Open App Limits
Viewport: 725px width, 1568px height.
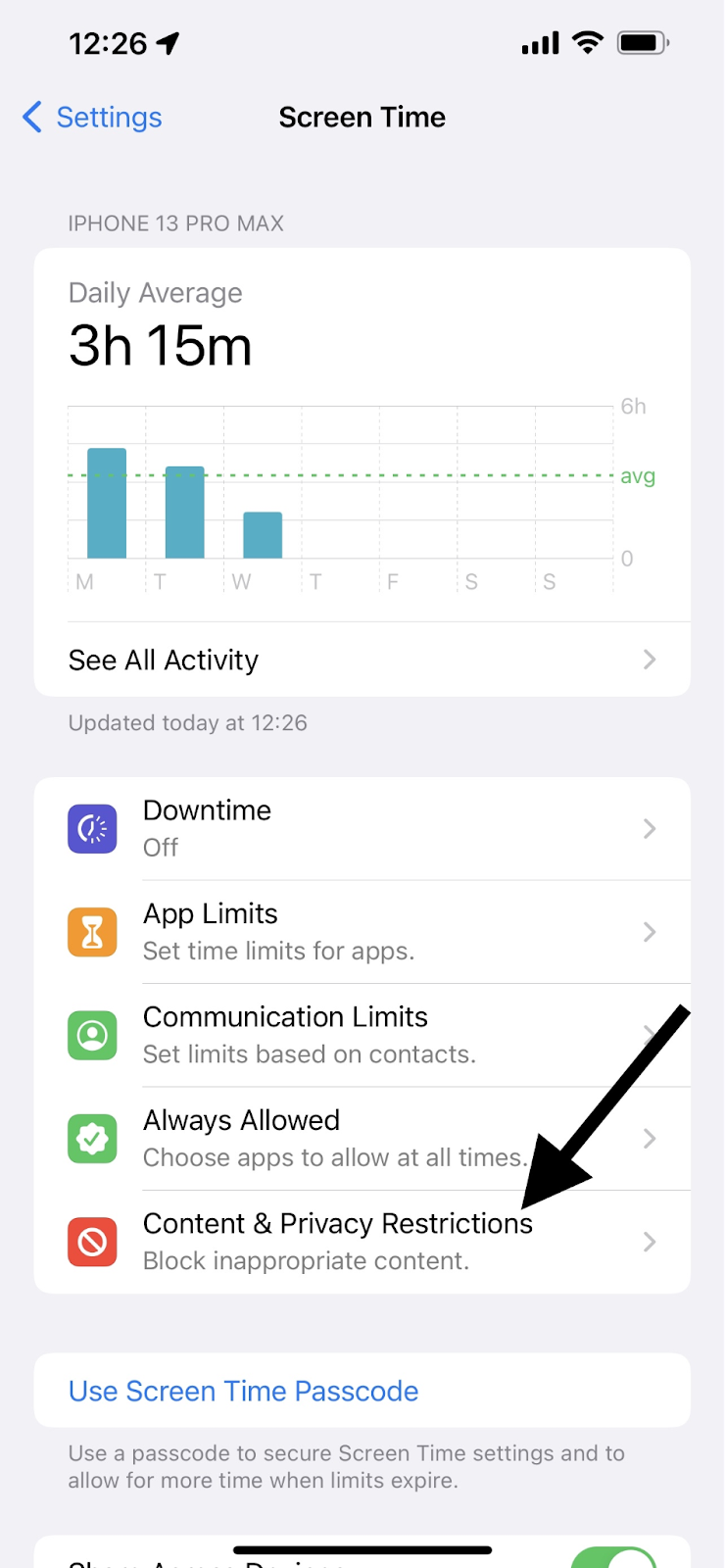(x=361, y=932)
